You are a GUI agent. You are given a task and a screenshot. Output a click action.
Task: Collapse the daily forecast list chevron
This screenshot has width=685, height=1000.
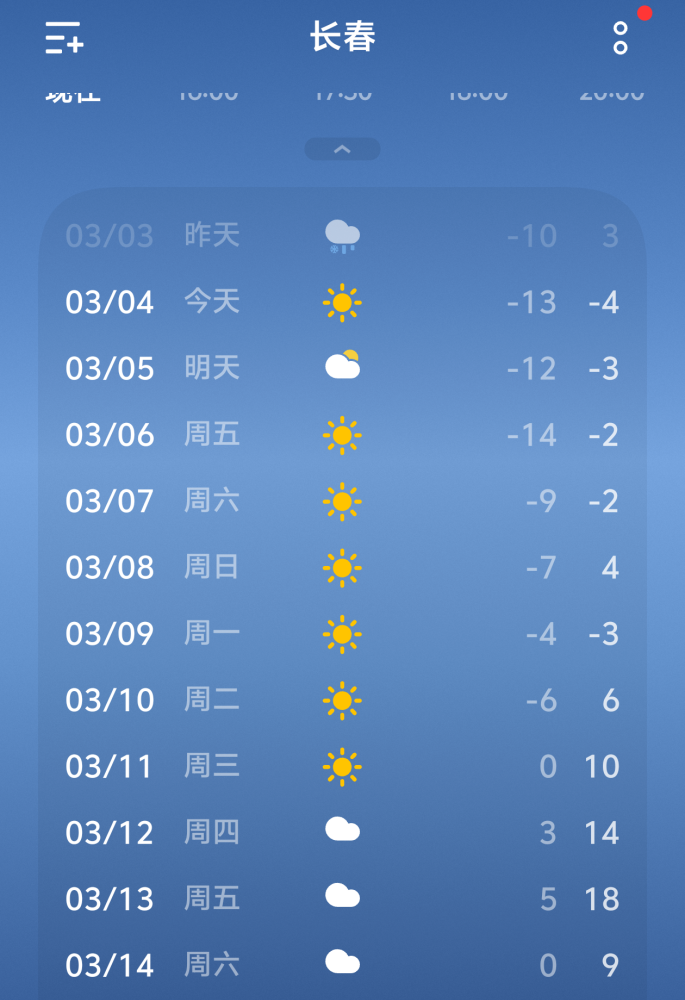(342, 149)
